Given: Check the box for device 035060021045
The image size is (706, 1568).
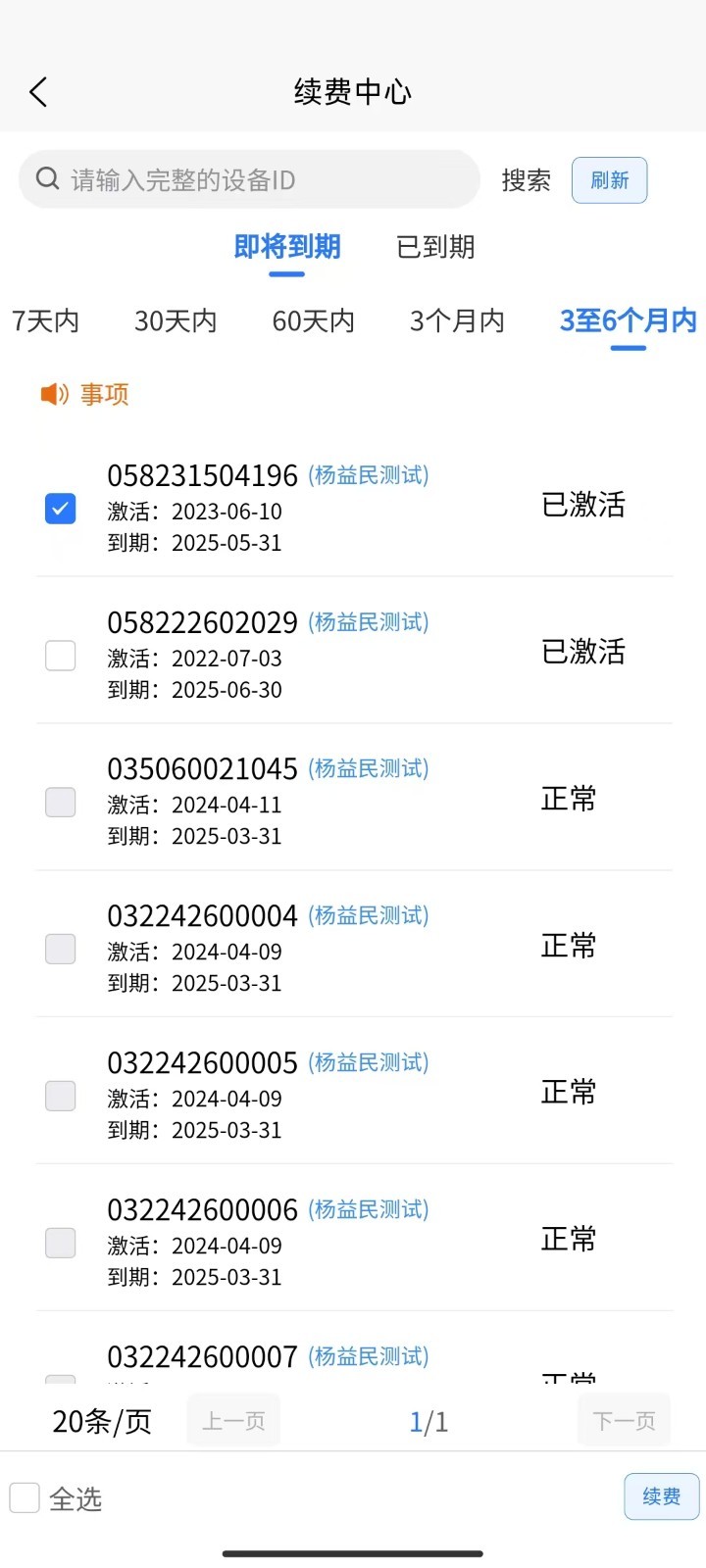Looking at the screenshot, I should [x=61, y=802].
